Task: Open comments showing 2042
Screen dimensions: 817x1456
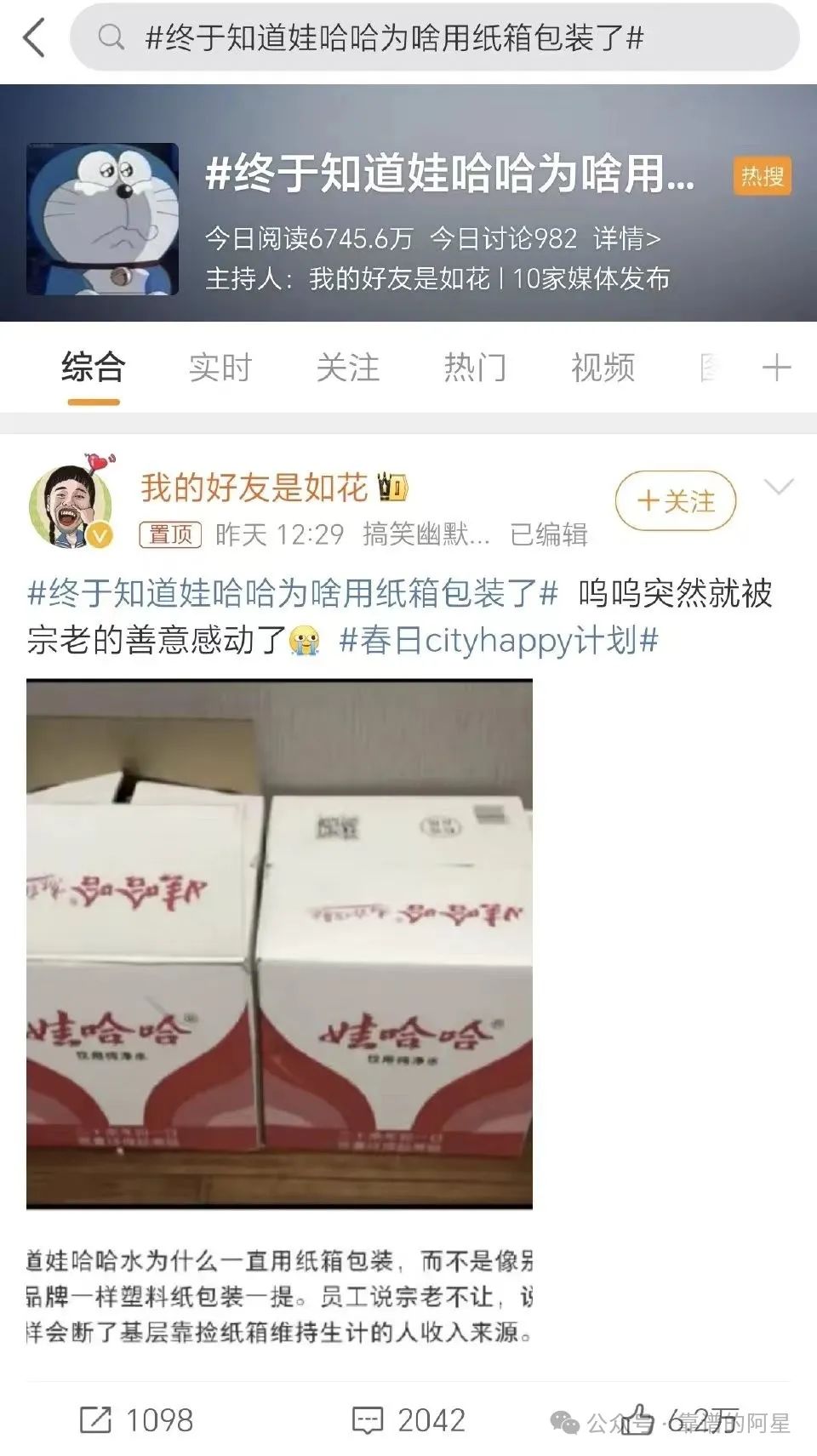Action: click(408, 1419)
